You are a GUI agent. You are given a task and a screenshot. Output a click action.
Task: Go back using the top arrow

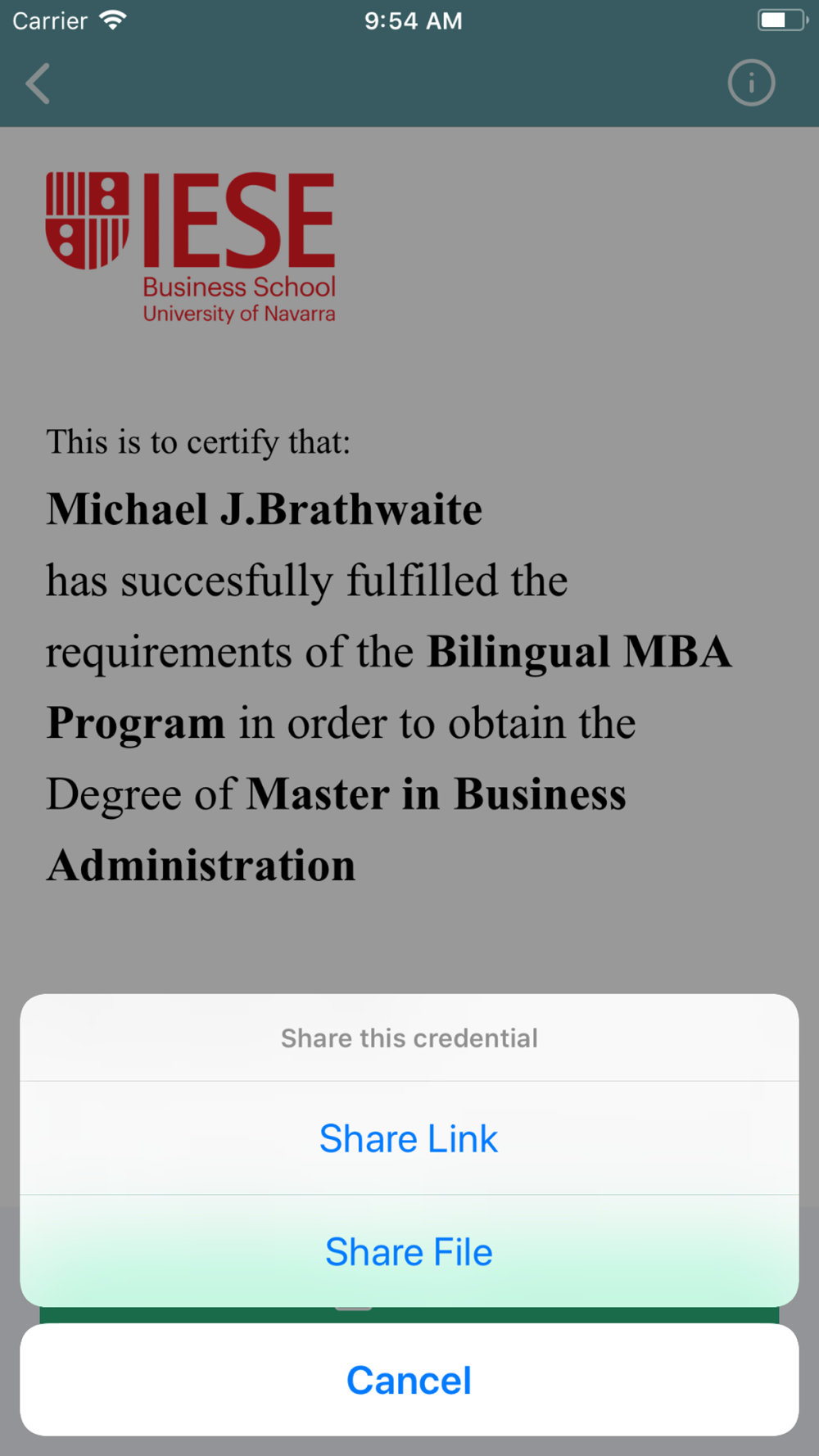click(38, 84)
